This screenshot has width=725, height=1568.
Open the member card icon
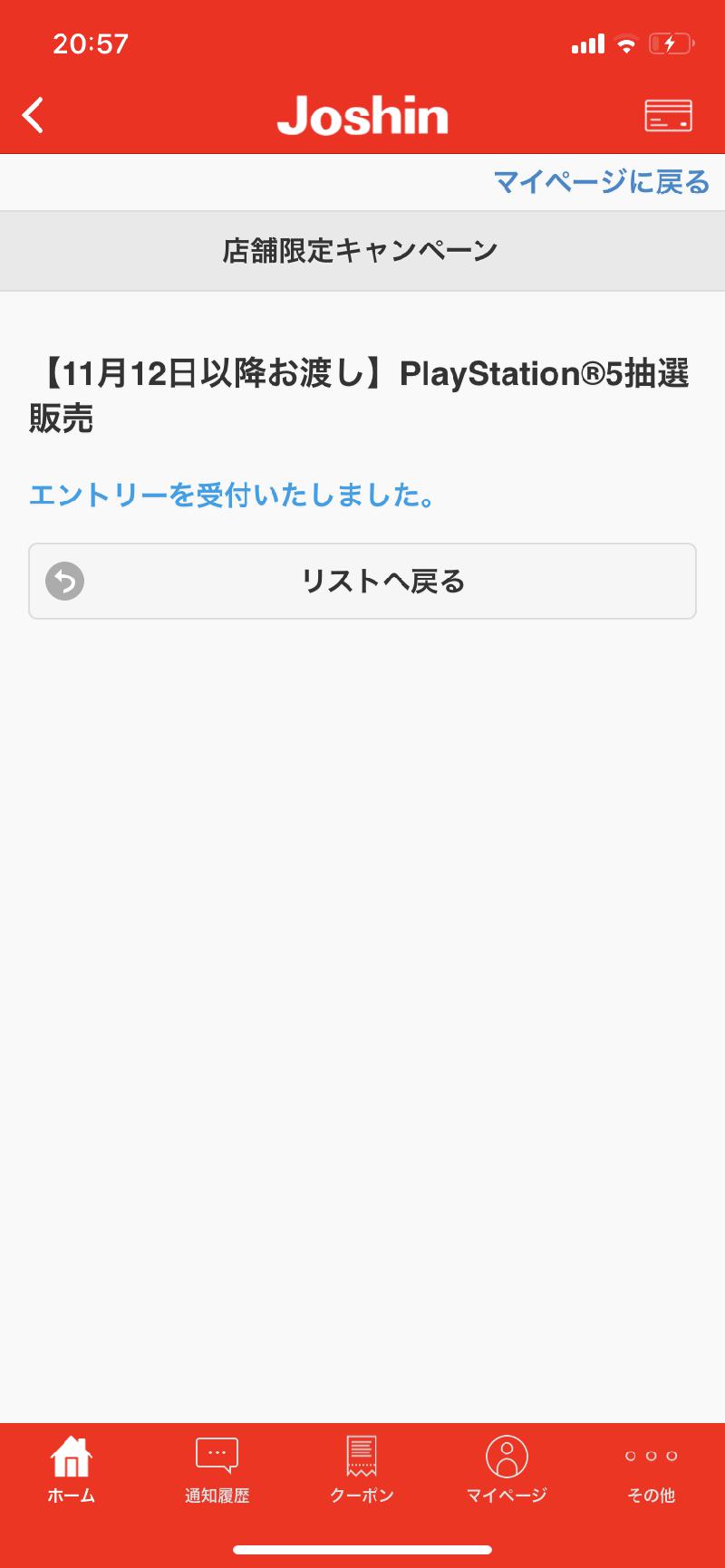[668, 115]
